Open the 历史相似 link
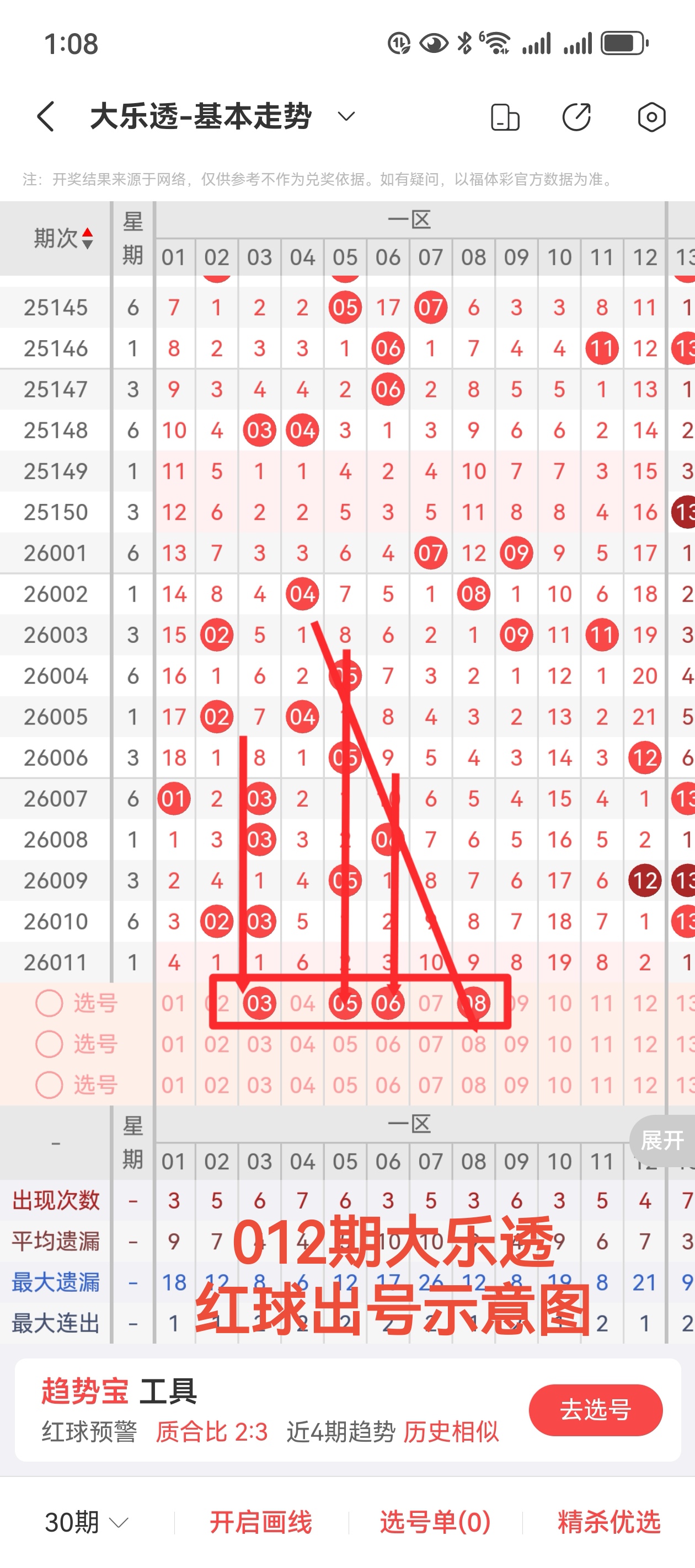This screenshot has width=695, height=1568. (x=451, y=1432)
